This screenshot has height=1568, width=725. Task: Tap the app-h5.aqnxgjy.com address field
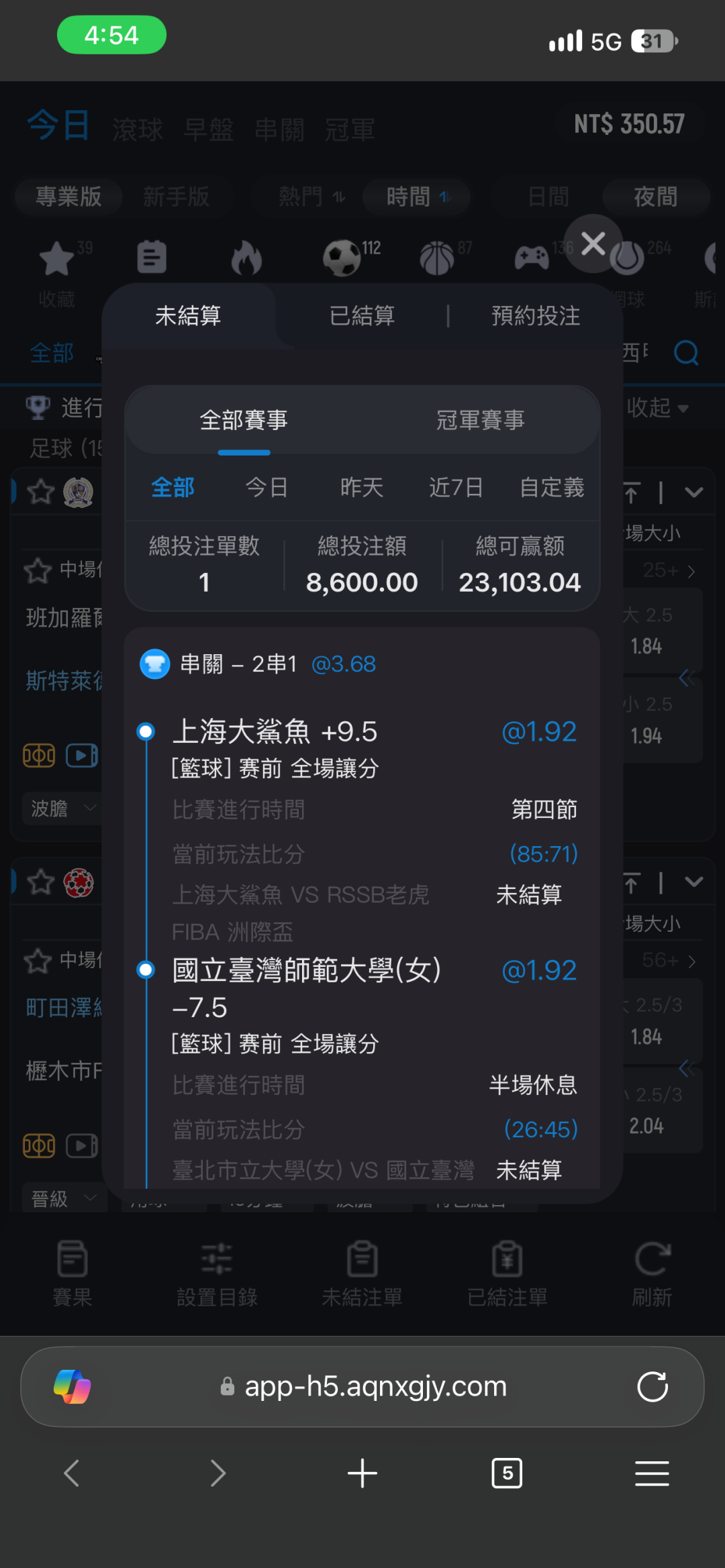[x=362, y=1386]
